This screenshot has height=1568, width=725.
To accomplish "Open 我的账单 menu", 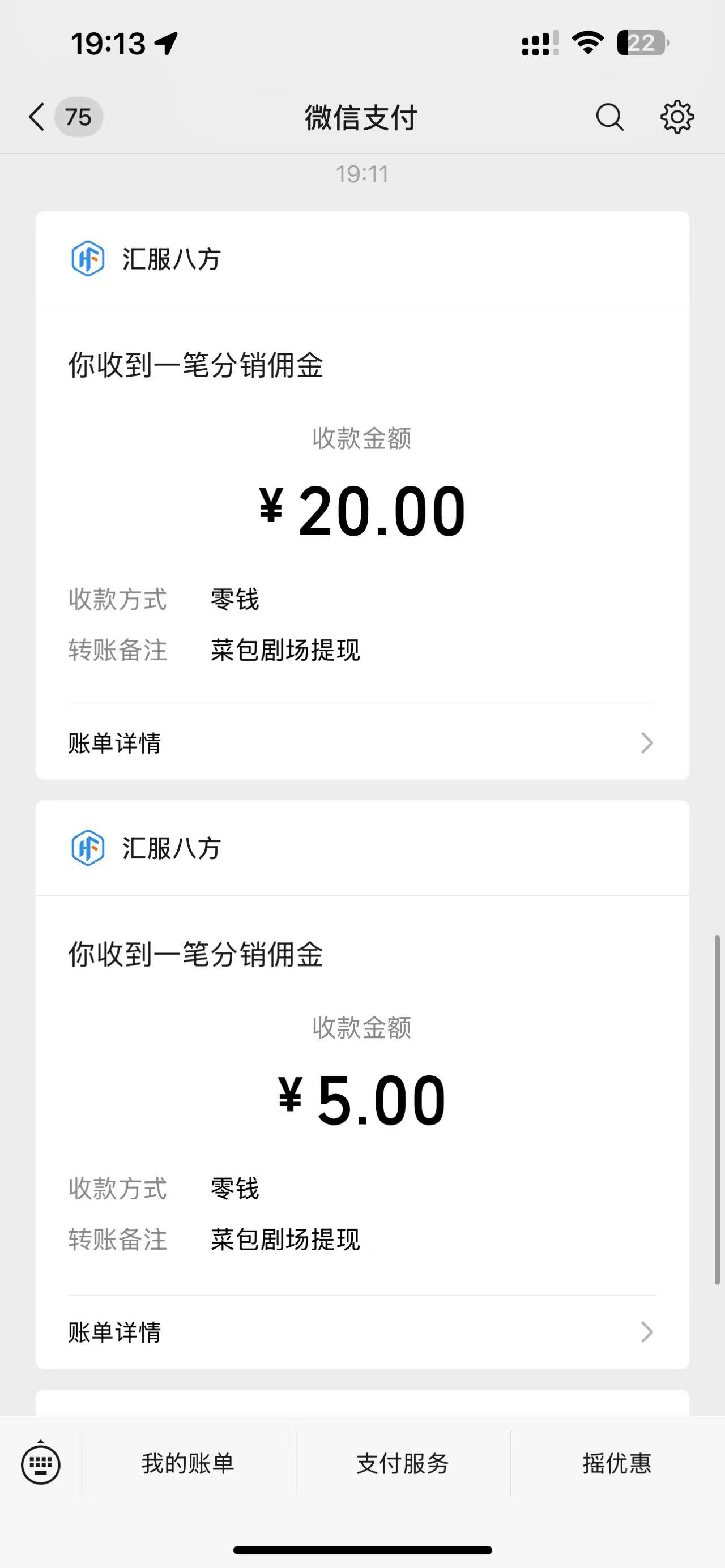I will click(x=188, y=1463).
